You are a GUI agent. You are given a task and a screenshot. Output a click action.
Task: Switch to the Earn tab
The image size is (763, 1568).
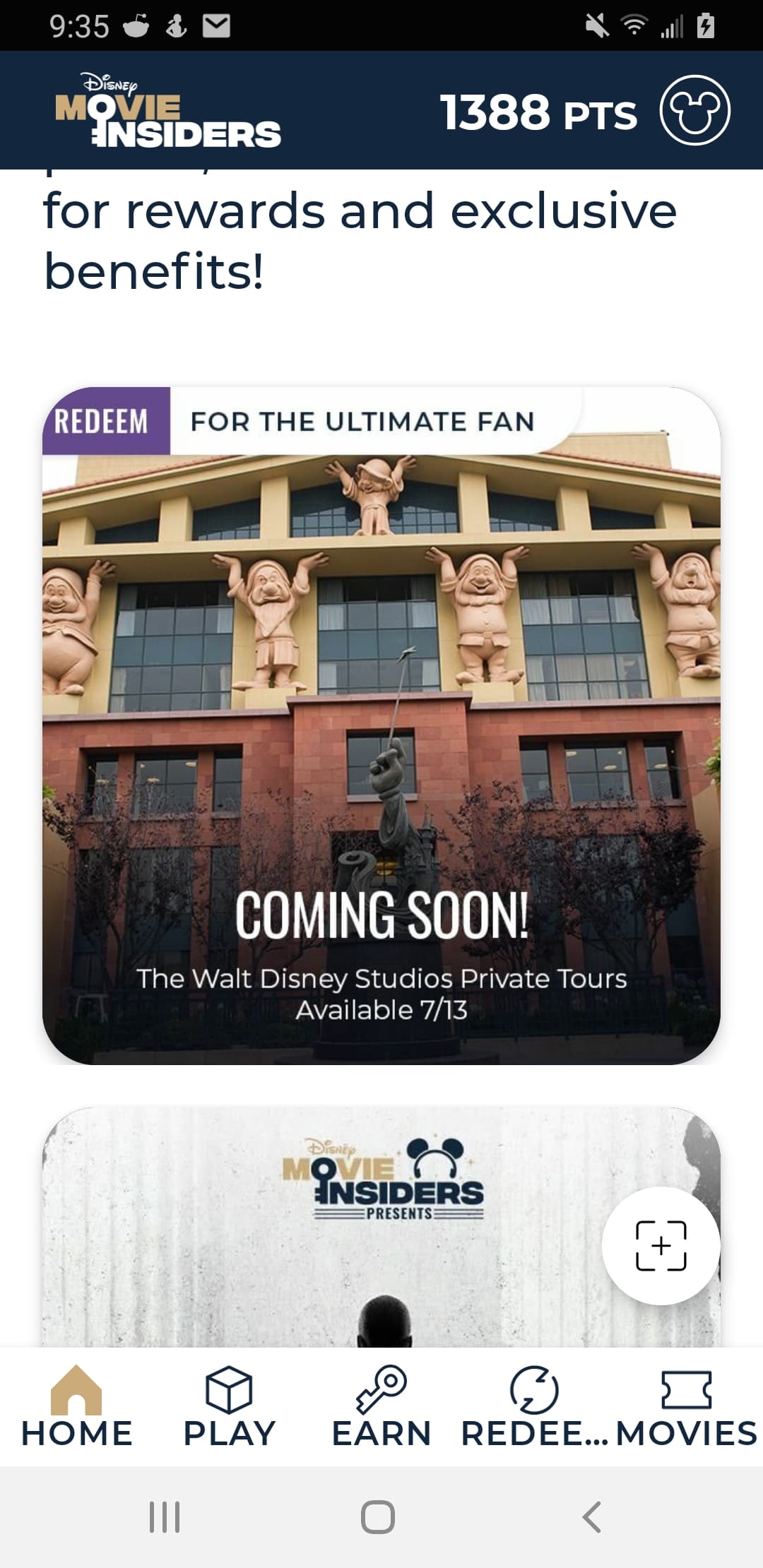coord(381,1407)
